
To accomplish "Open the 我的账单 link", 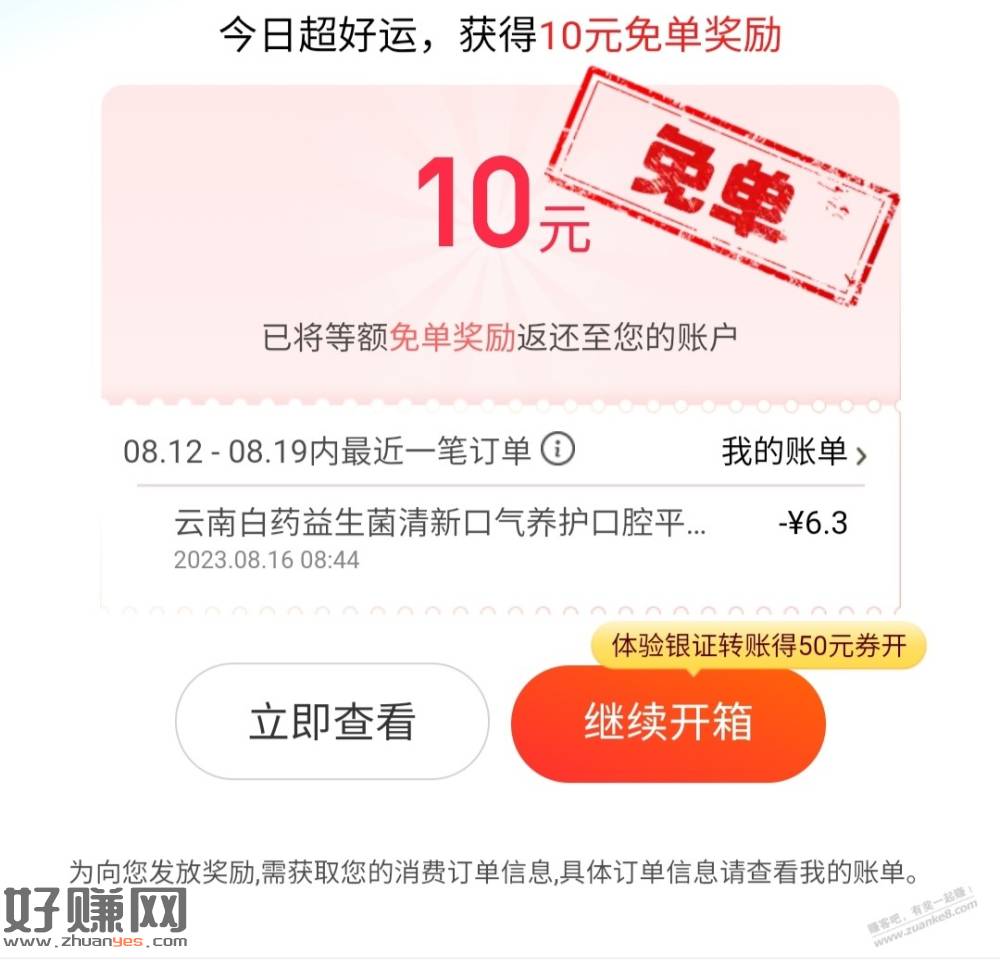I will click(x=793, y=452).
